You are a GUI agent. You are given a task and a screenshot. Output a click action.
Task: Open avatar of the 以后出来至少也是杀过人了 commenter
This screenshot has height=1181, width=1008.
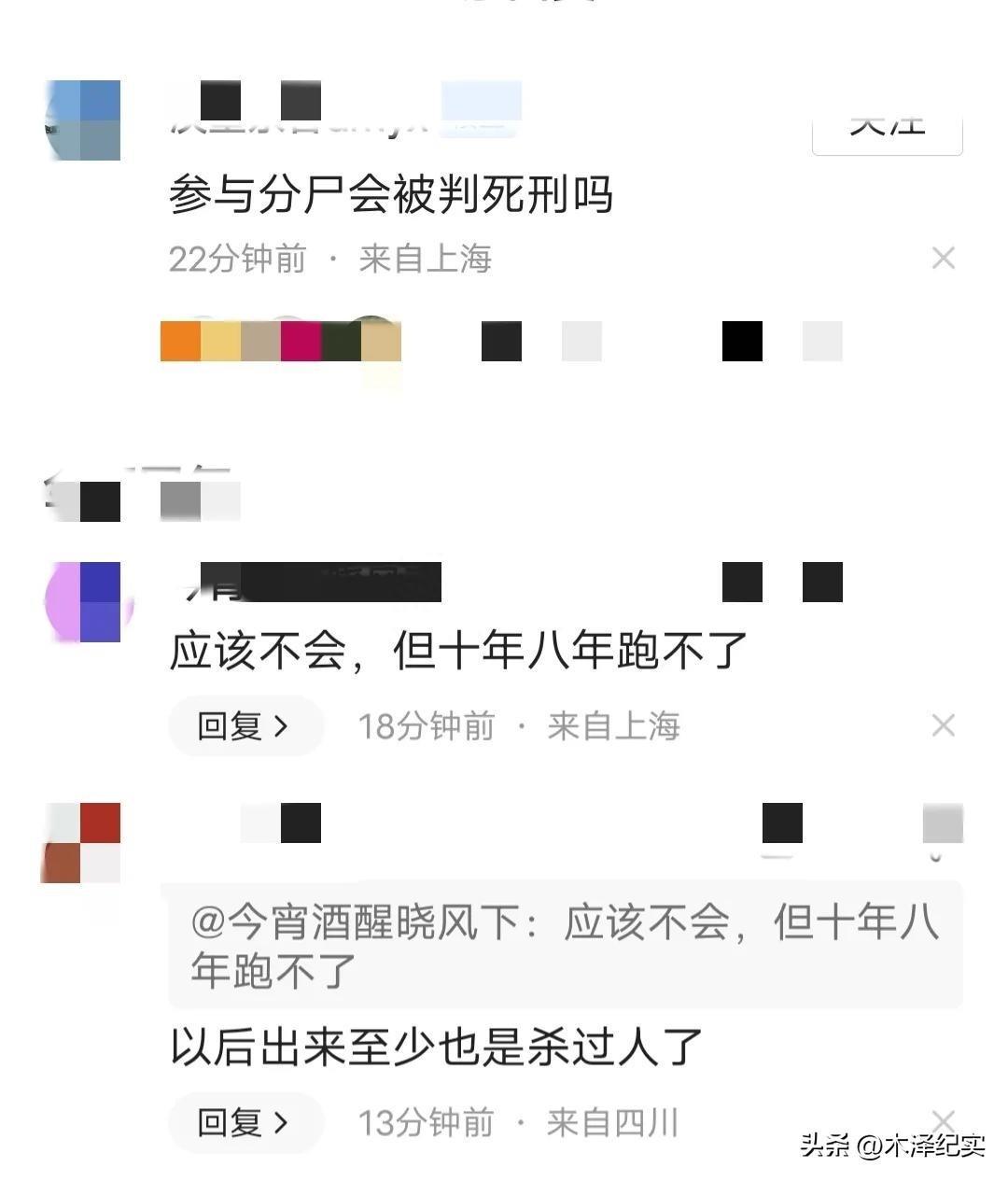point(82,842)
